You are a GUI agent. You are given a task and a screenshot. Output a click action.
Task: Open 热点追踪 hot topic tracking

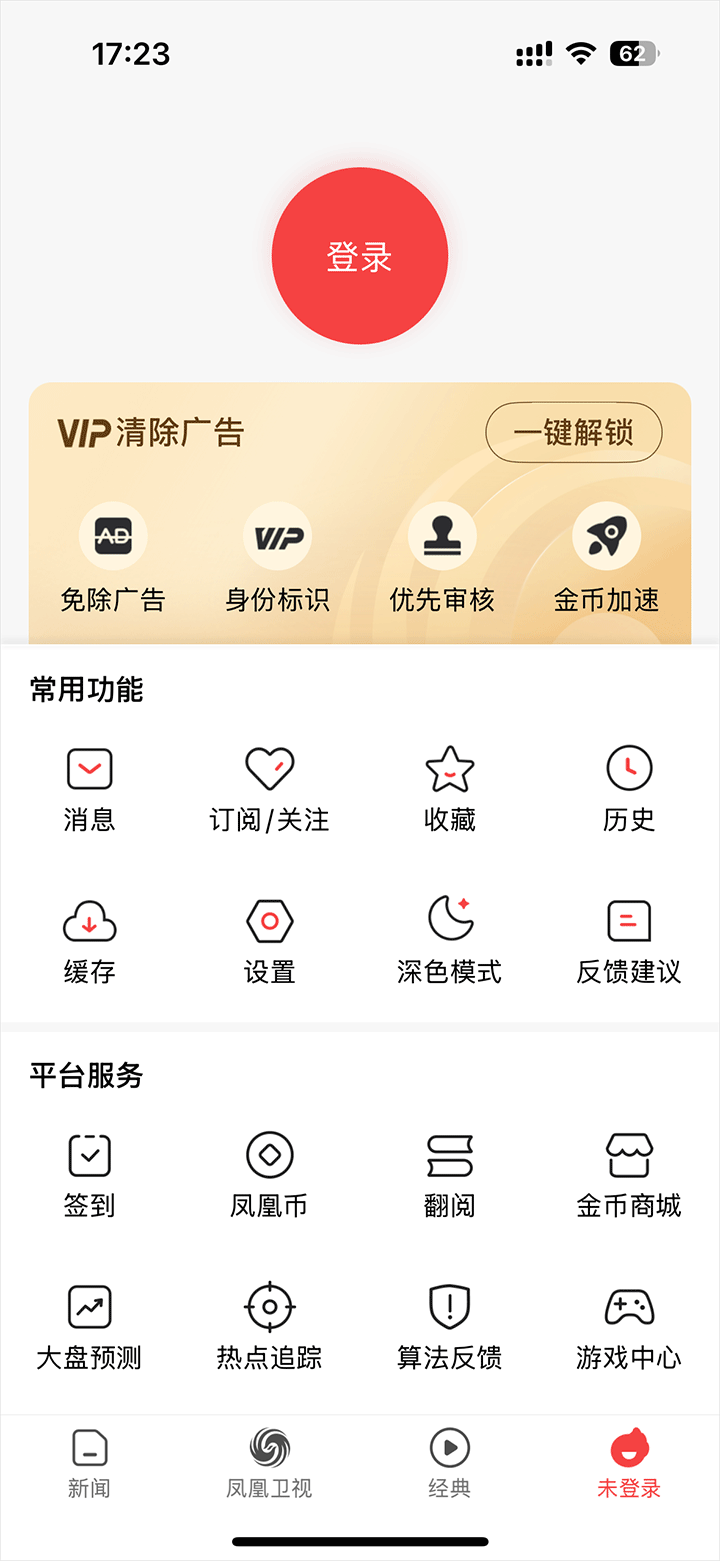click(x=269, y=1328)
